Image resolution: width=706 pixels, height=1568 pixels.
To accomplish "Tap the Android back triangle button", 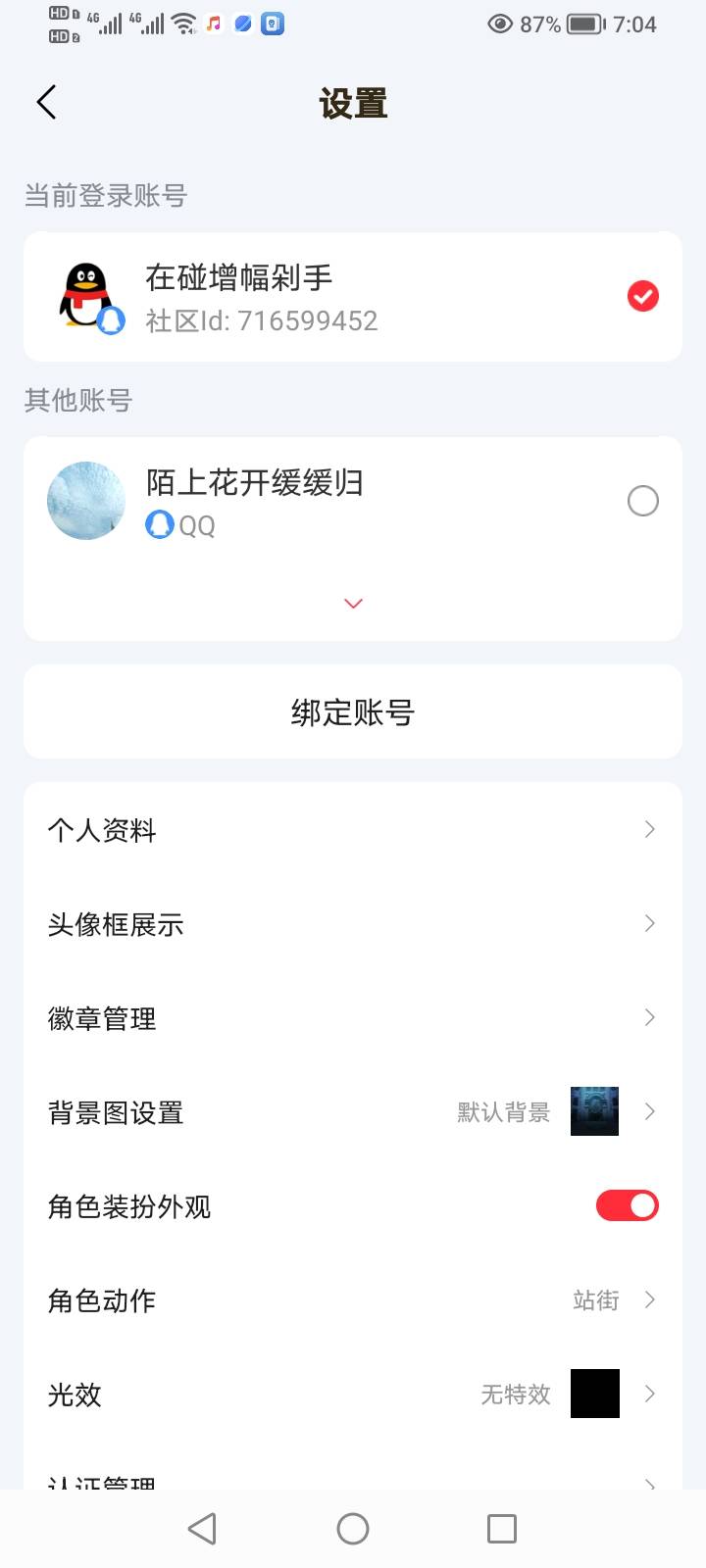I will pyautogui.click(x=202, y=1529).
